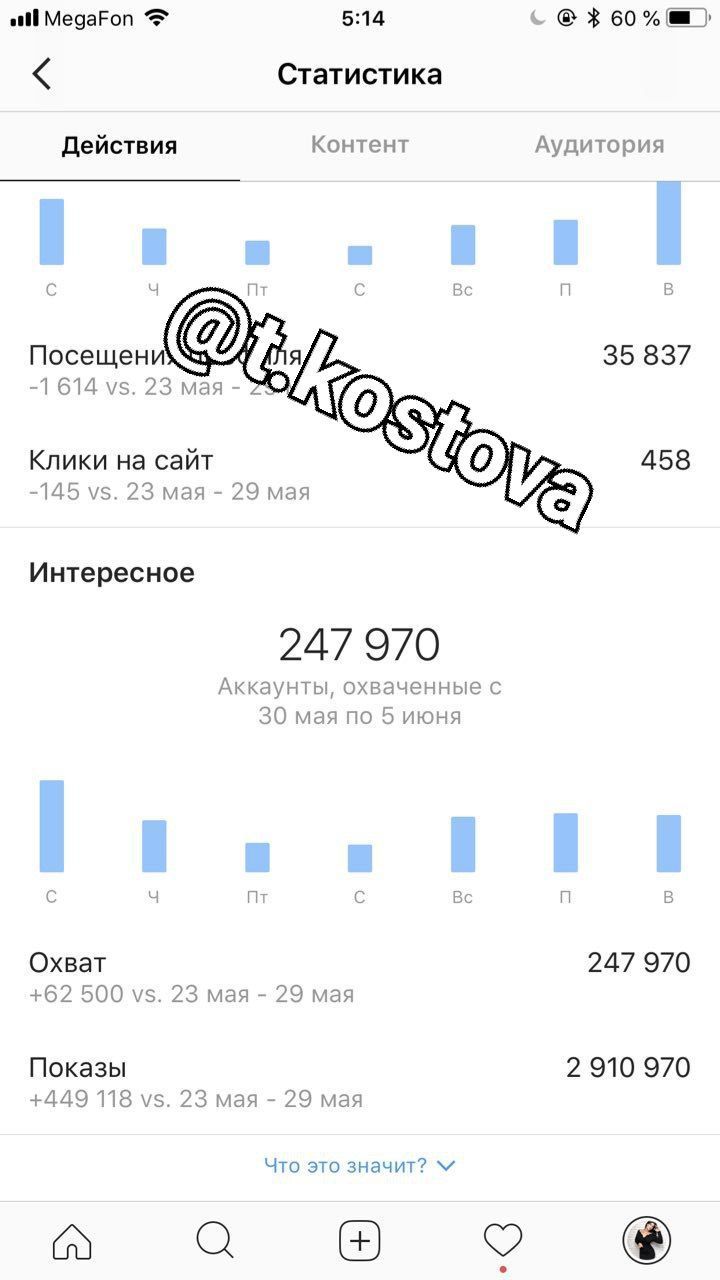Switch to the Действия tab

click(x=119, y=146)
